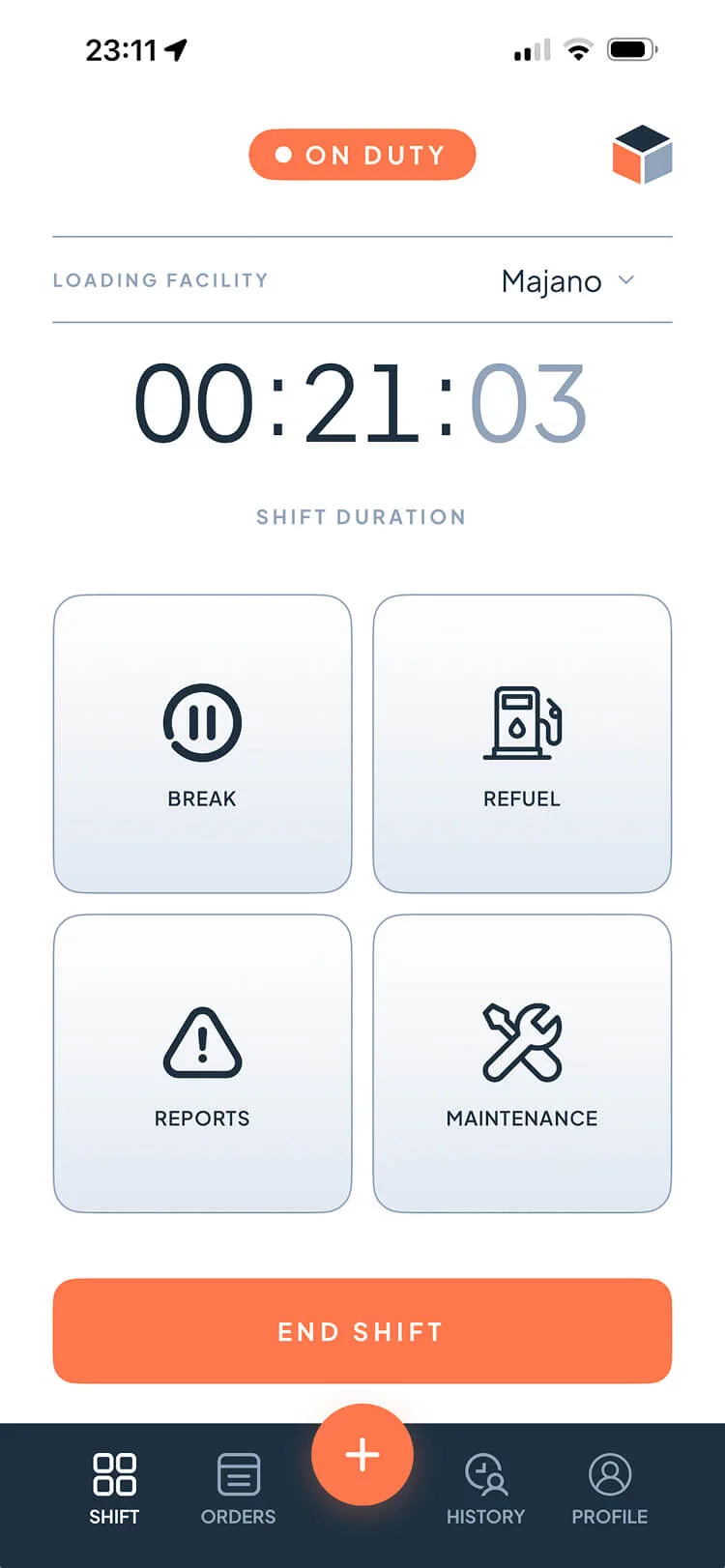Viewport: 725px width, 1568px height.
Task: Open the Maintenance card
Action: pyautogui.click(x=522, y=1062)
